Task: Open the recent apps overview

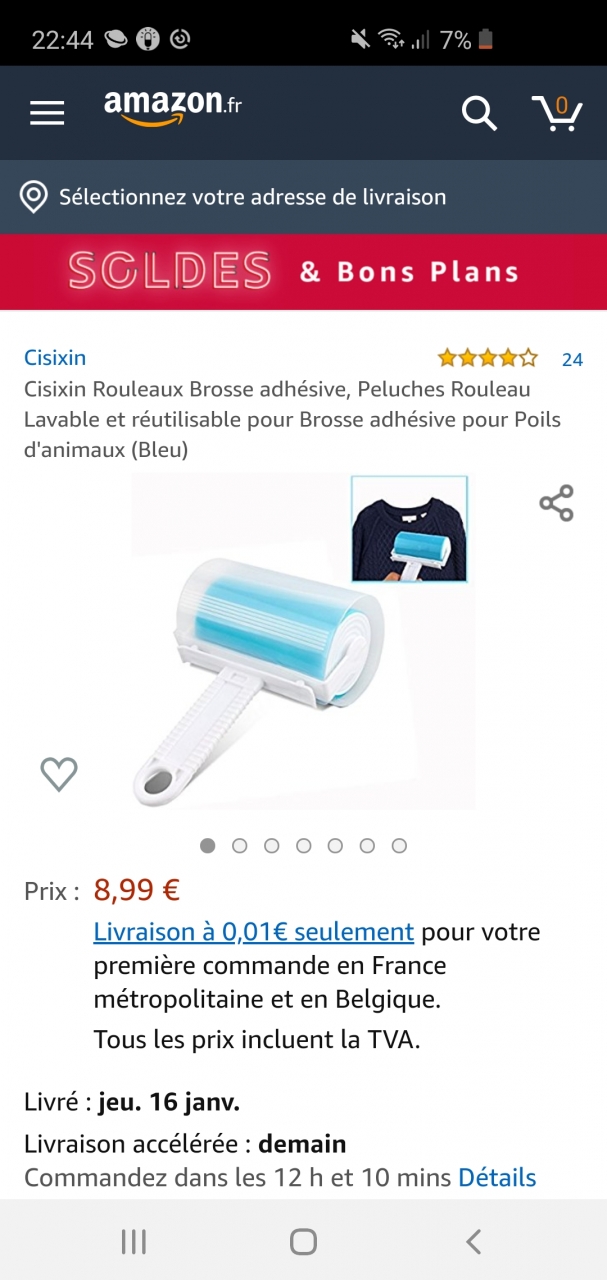Action: pyautogui.click(x=133, y=1242)
